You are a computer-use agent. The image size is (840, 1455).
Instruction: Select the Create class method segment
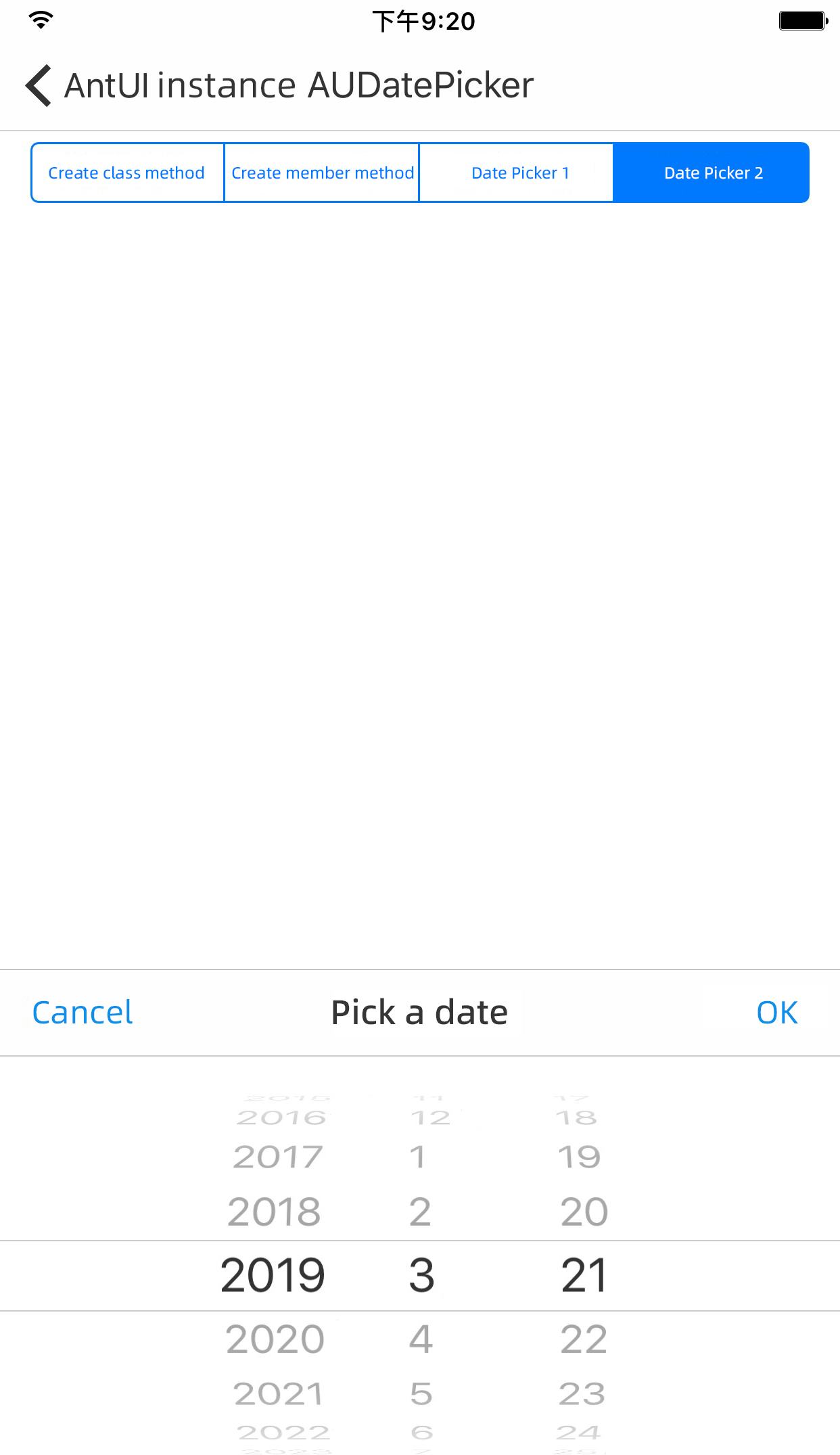pos(127,172)
